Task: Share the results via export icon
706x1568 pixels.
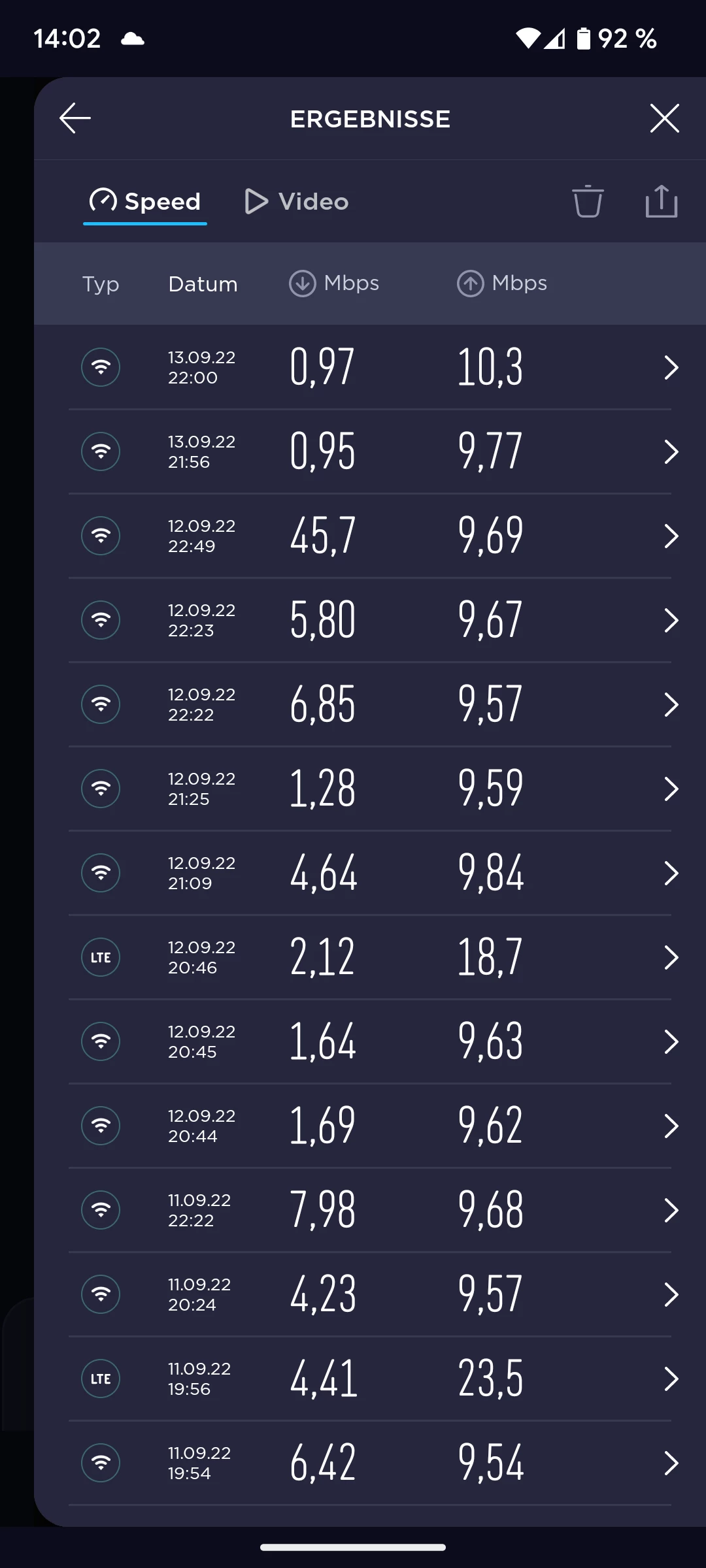Action: click(661, 201)
